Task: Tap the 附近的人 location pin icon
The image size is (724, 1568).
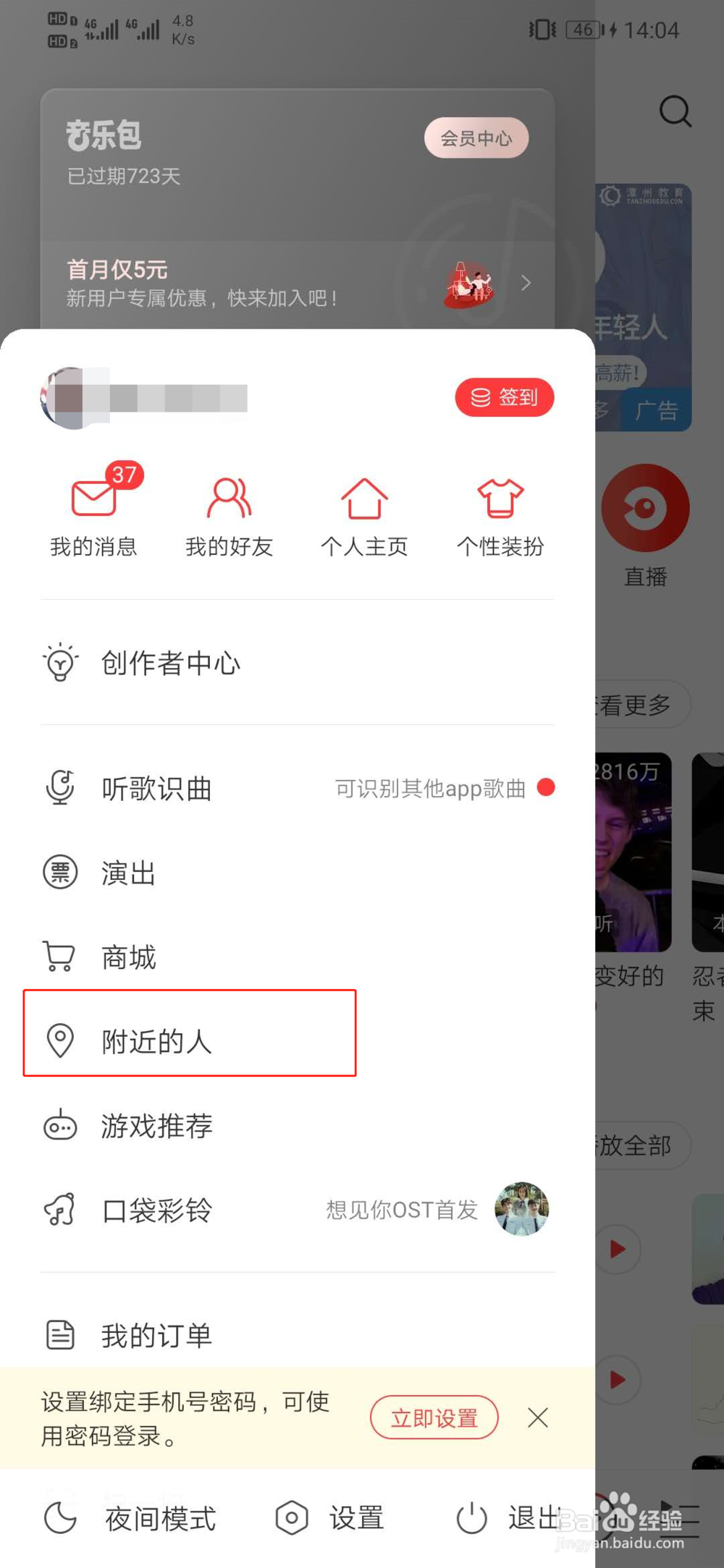Action: [x=60, y=1041]
